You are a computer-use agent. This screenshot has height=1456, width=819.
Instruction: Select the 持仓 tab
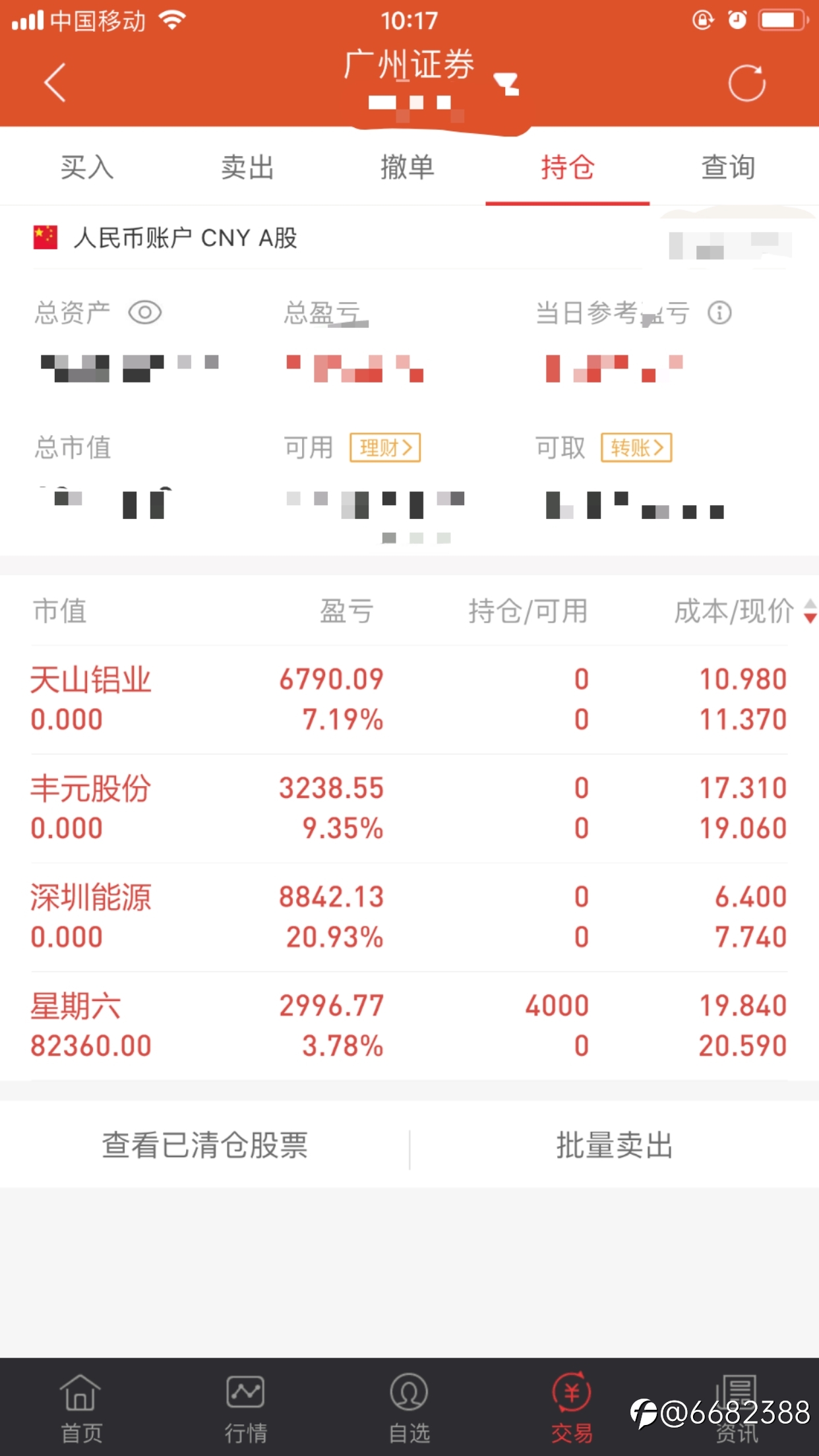click(568, 167)
